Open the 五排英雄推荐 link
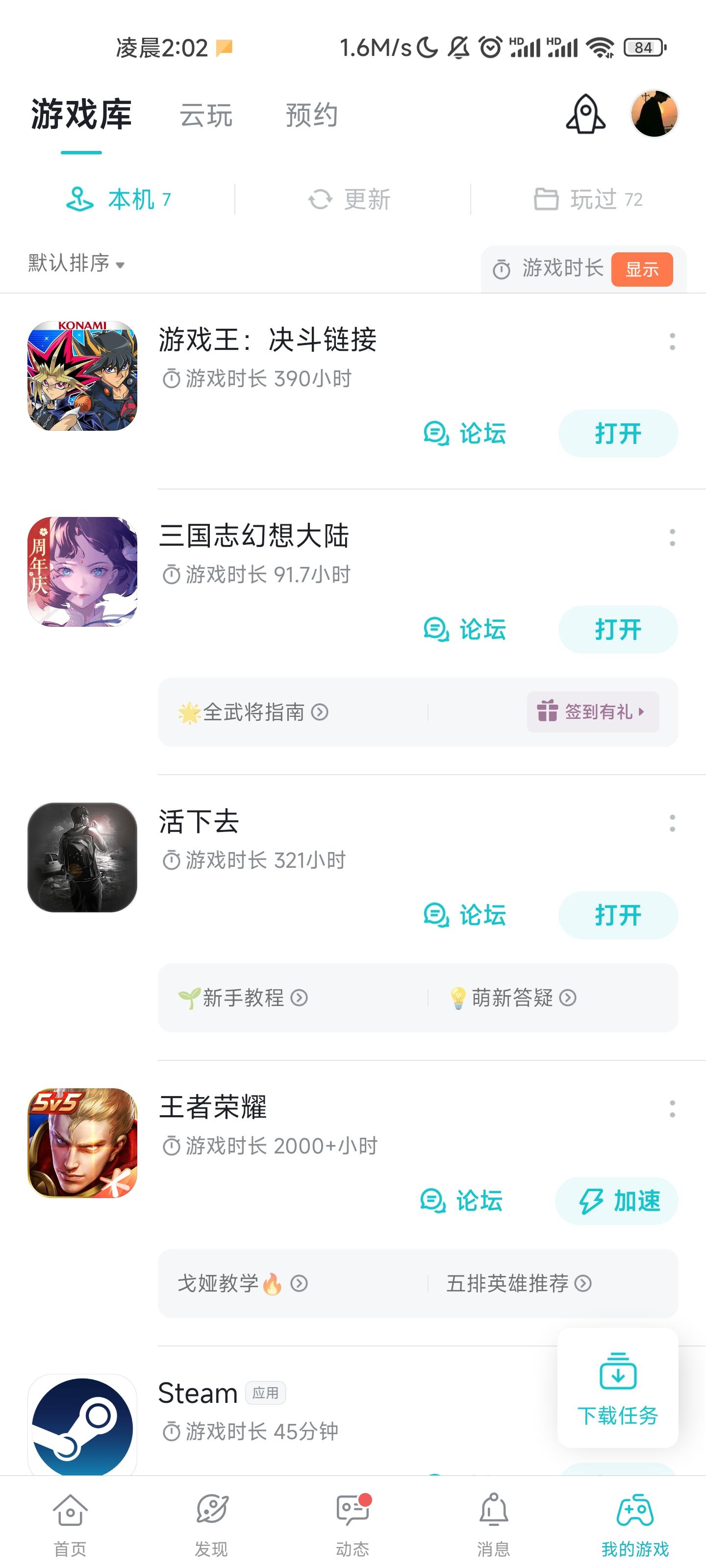The image size is (706, 1568). pyautogui.click(x=518, y=1283)
